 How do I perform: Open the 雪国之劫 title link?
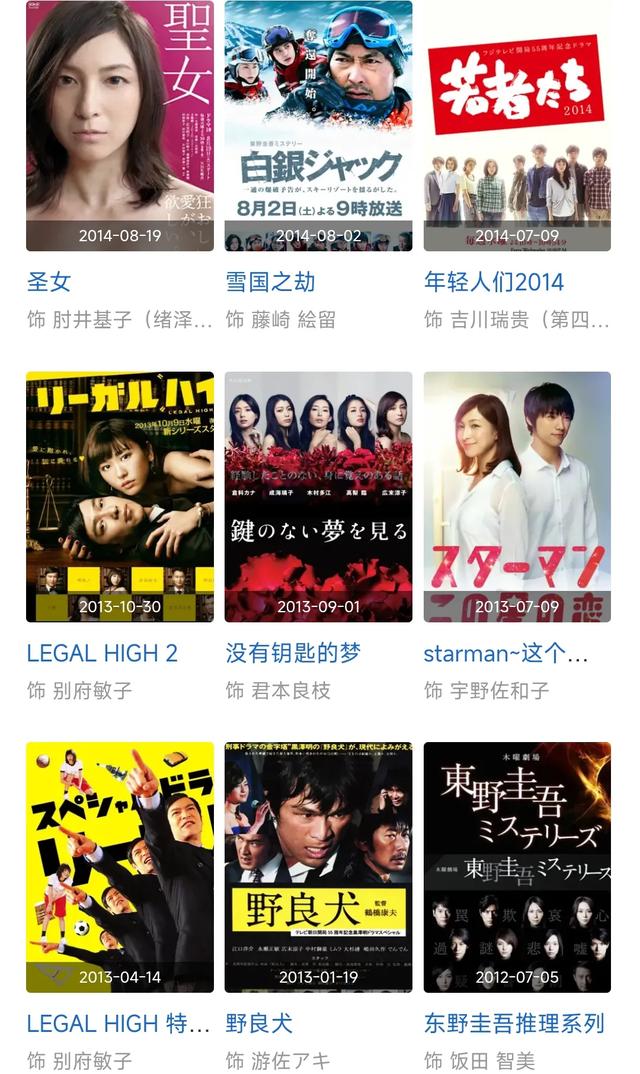click(270, 282)
